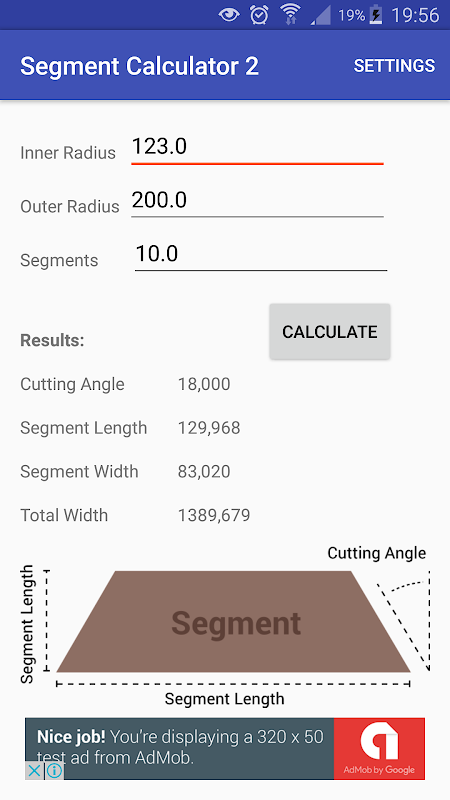The image size is (450, 800).
Task: Open SETTINGS in the app bar
Action: (394, 66)
